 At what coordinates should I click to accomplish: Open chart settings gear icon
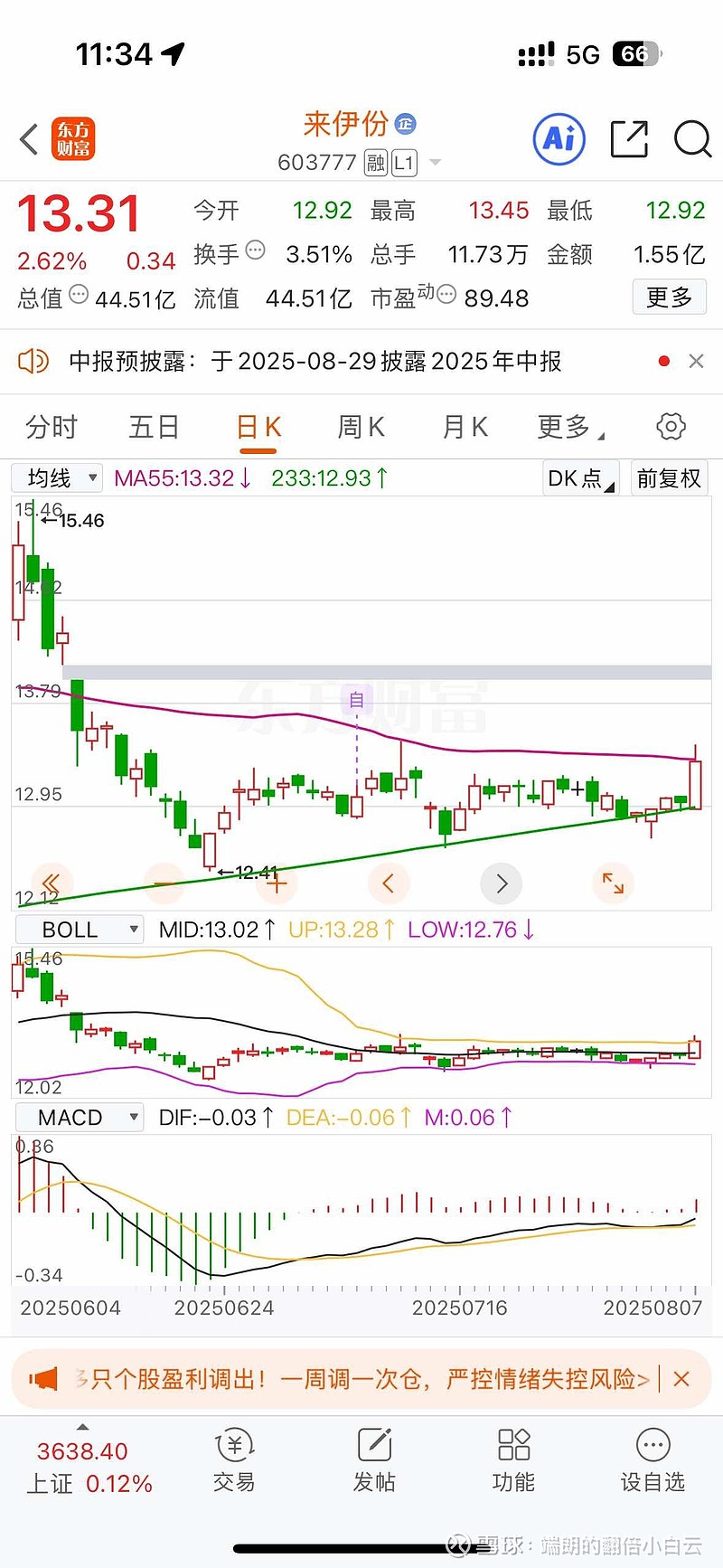(x=671, y=427)
